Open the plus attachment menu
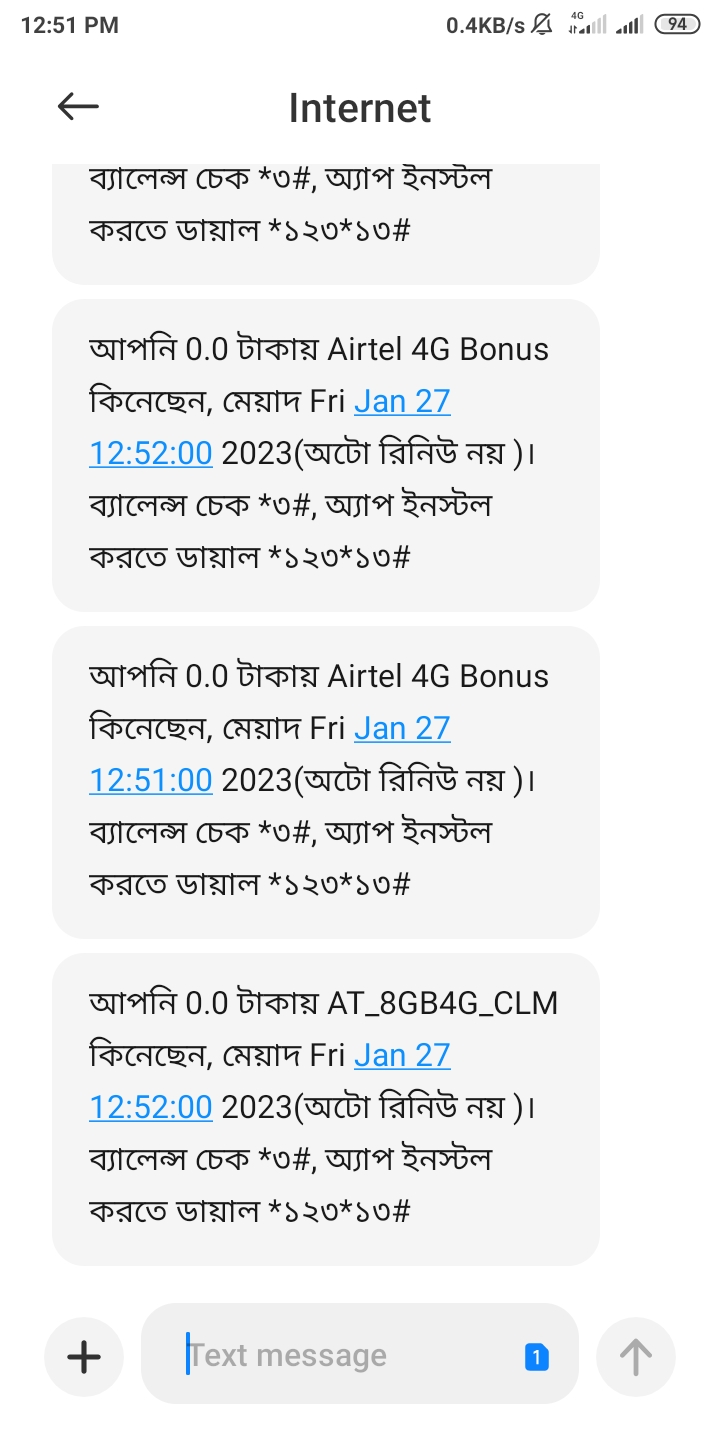Image resolution: width=720 pixels, height=1440 pixels. coord(84,1356)
